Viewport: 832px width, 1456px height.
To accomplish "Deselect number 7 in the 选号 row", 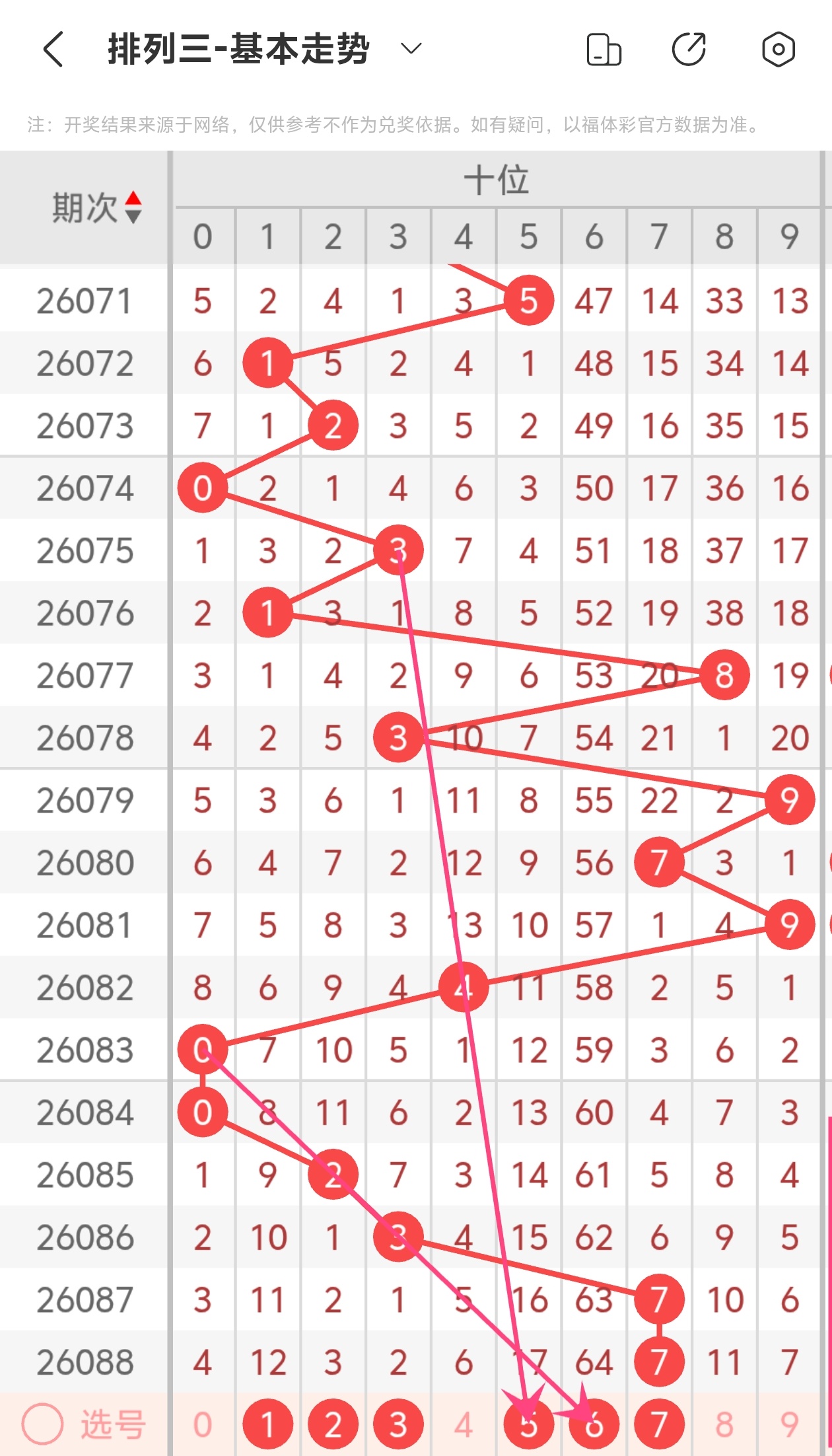I will click(x=658, y=1425).
